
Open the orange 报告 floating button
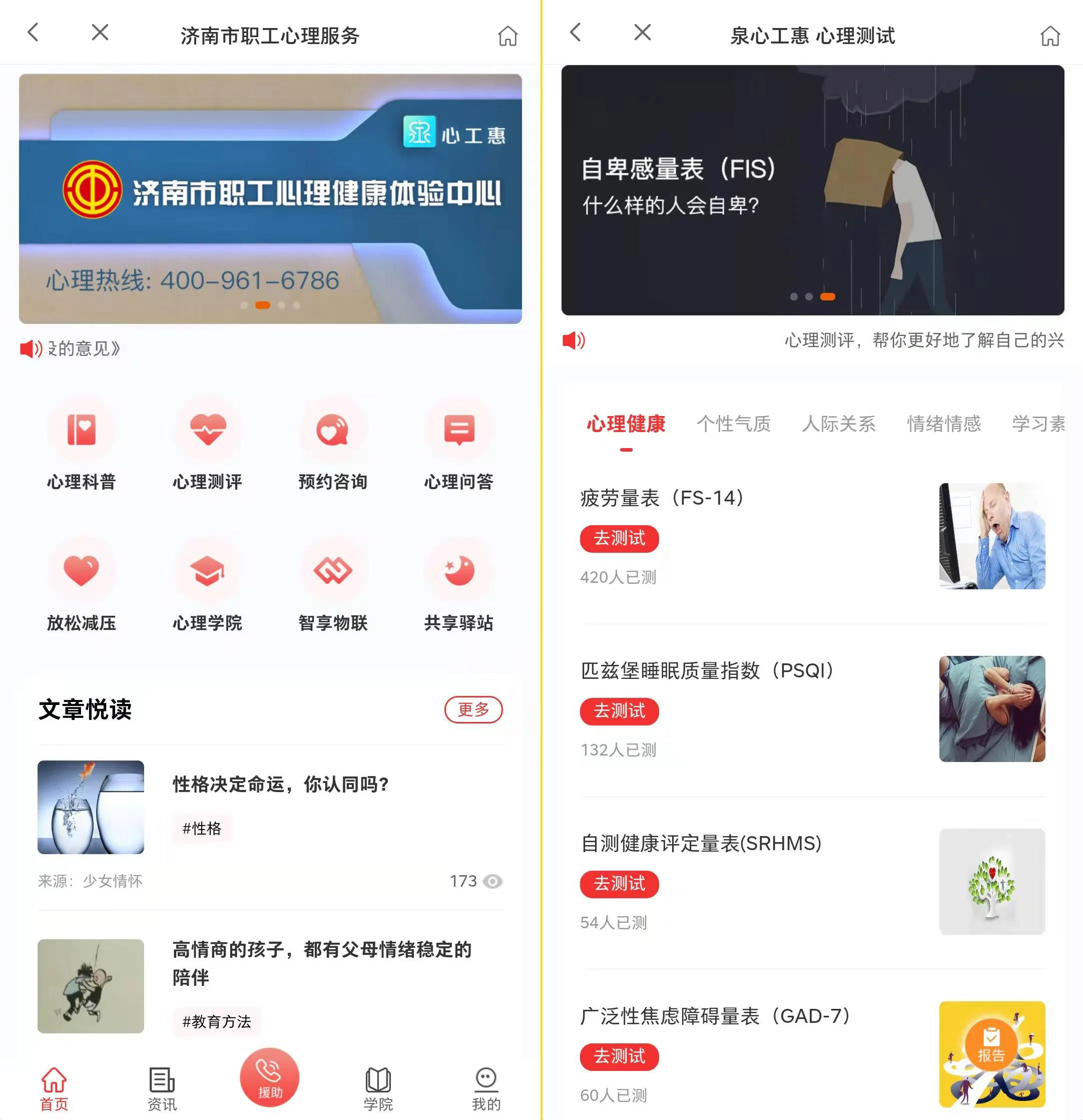click(991, 1045)
